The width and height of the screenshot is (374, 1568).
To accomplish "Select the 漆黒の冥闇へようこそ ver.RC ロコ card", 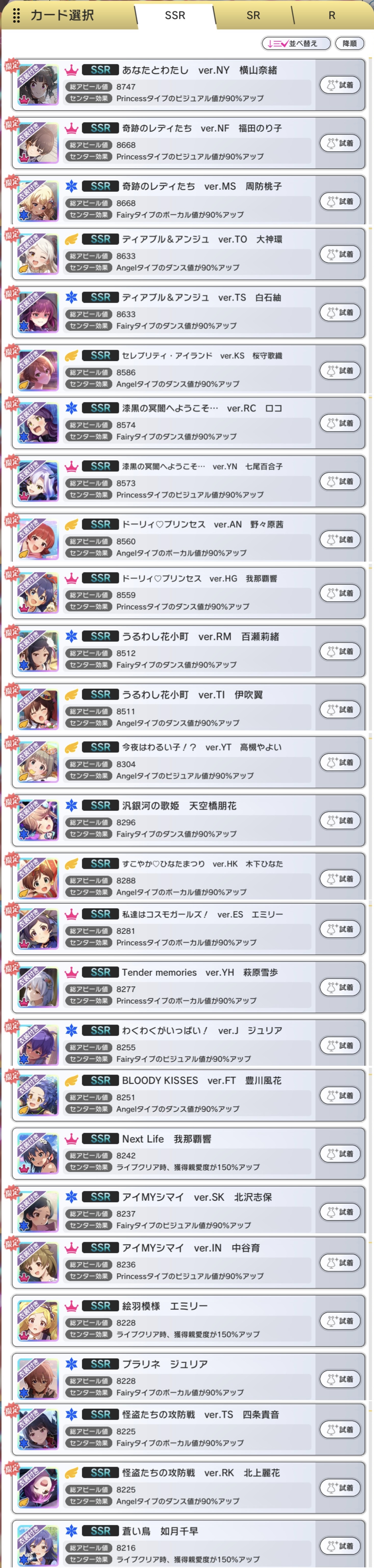I will tap(183, 422).
